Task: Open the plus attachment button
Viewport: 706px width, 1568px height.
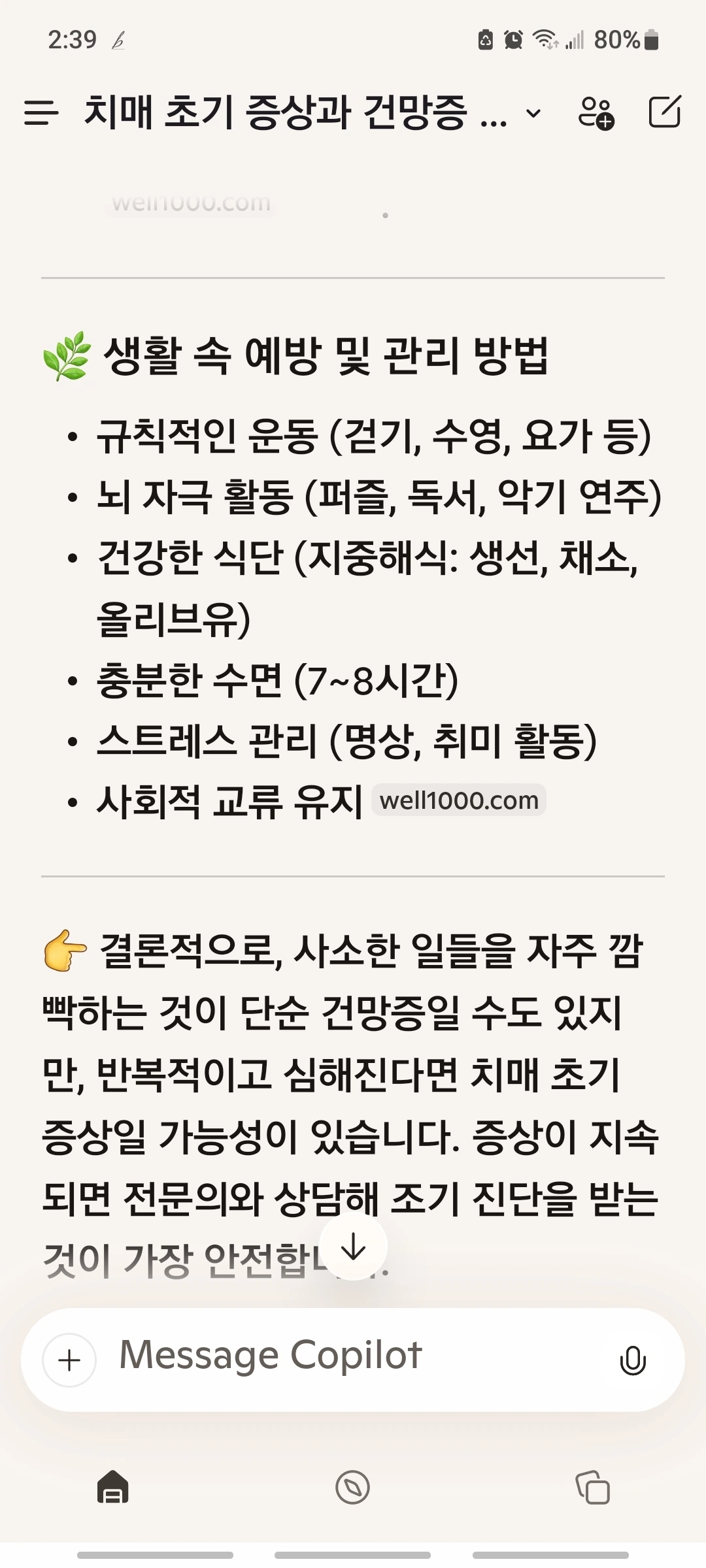Action: (x=69, y=1360)
